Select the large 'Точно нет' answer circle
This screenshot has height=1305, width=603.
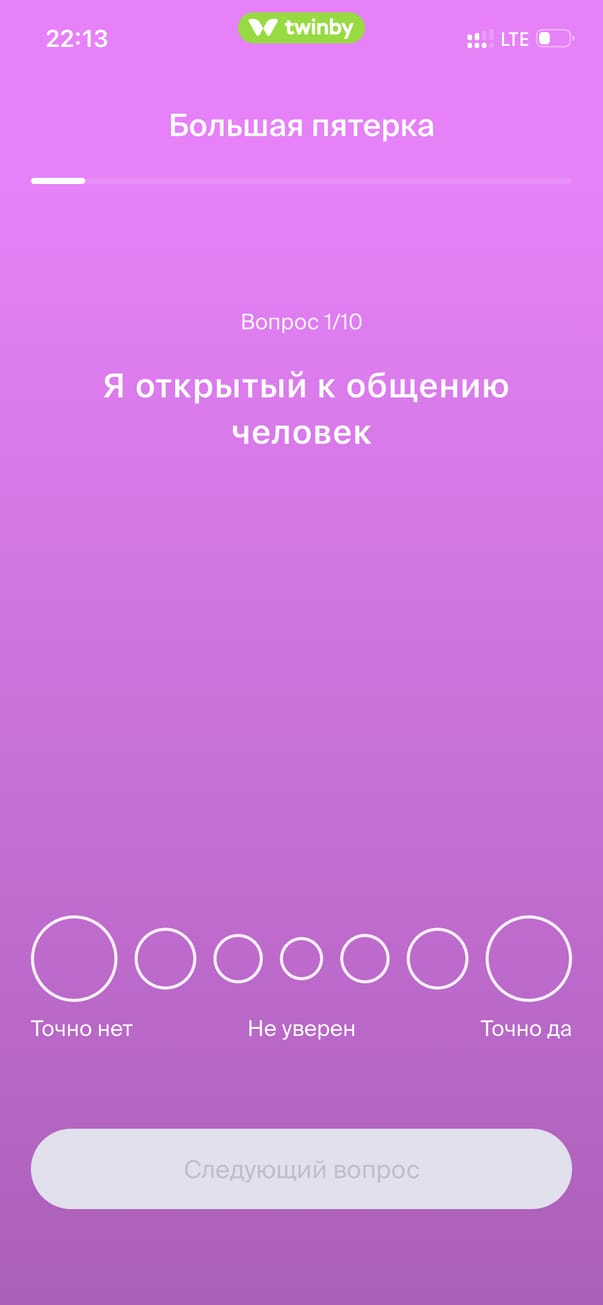74,958
